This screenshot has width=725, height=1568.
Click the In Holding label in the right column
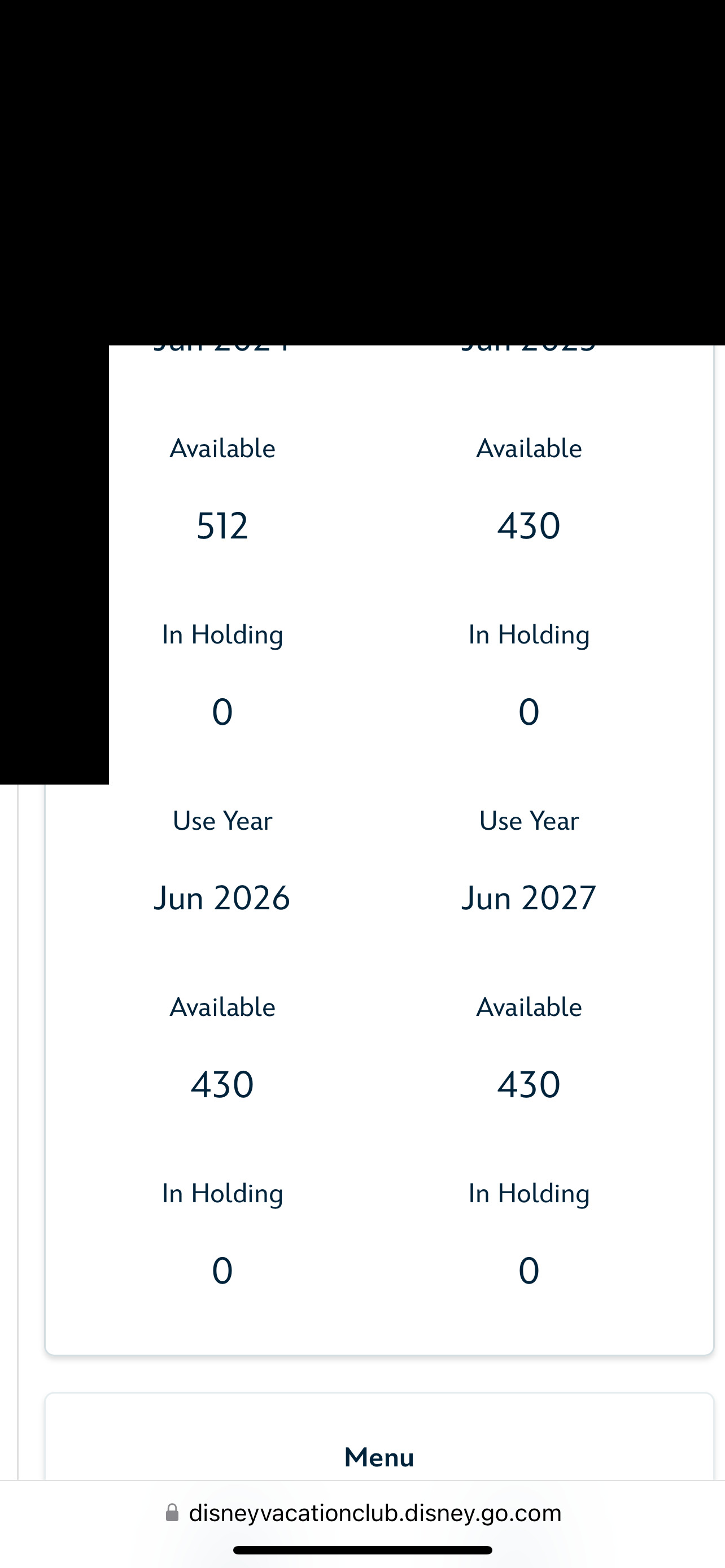529,1193
